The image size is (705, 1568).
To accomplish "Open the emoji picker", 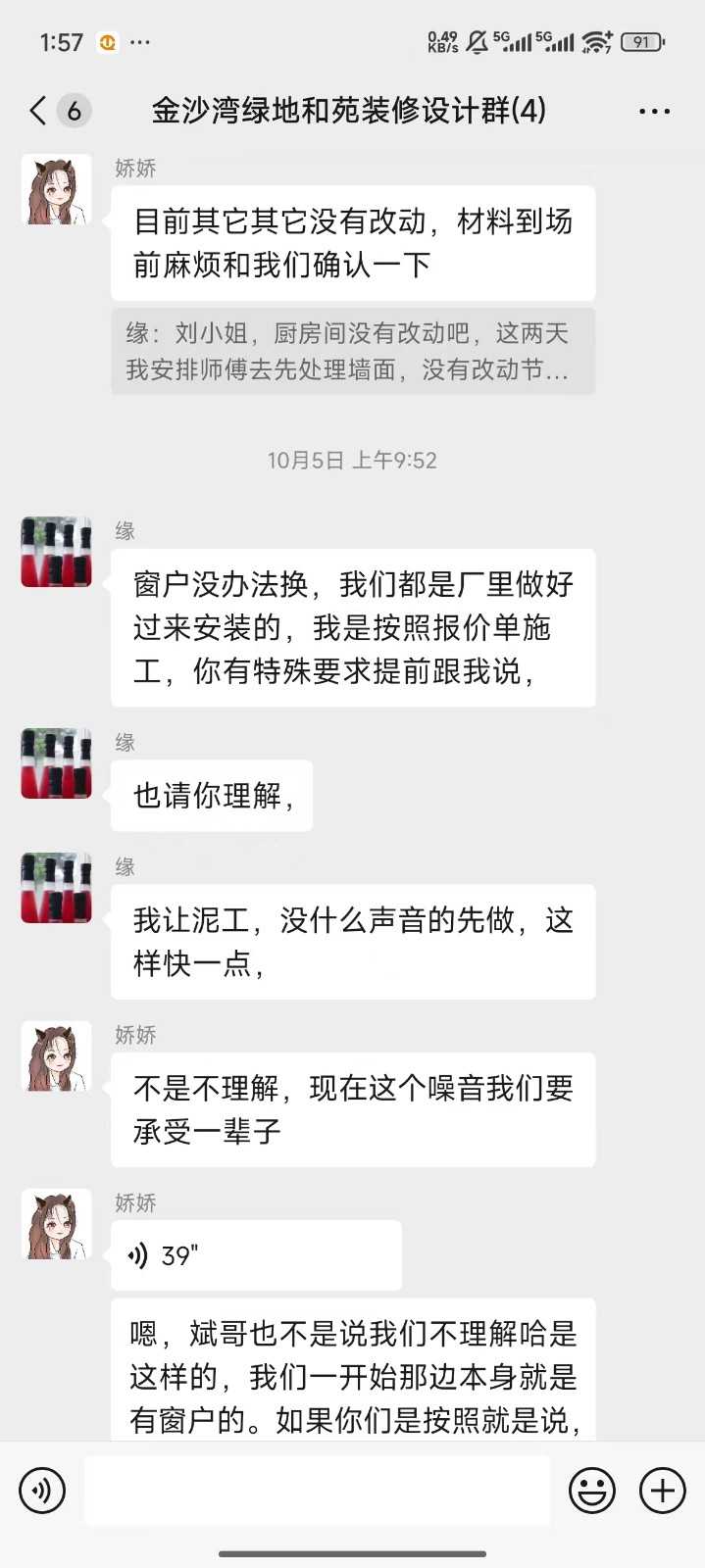I will coord(592,1491).
